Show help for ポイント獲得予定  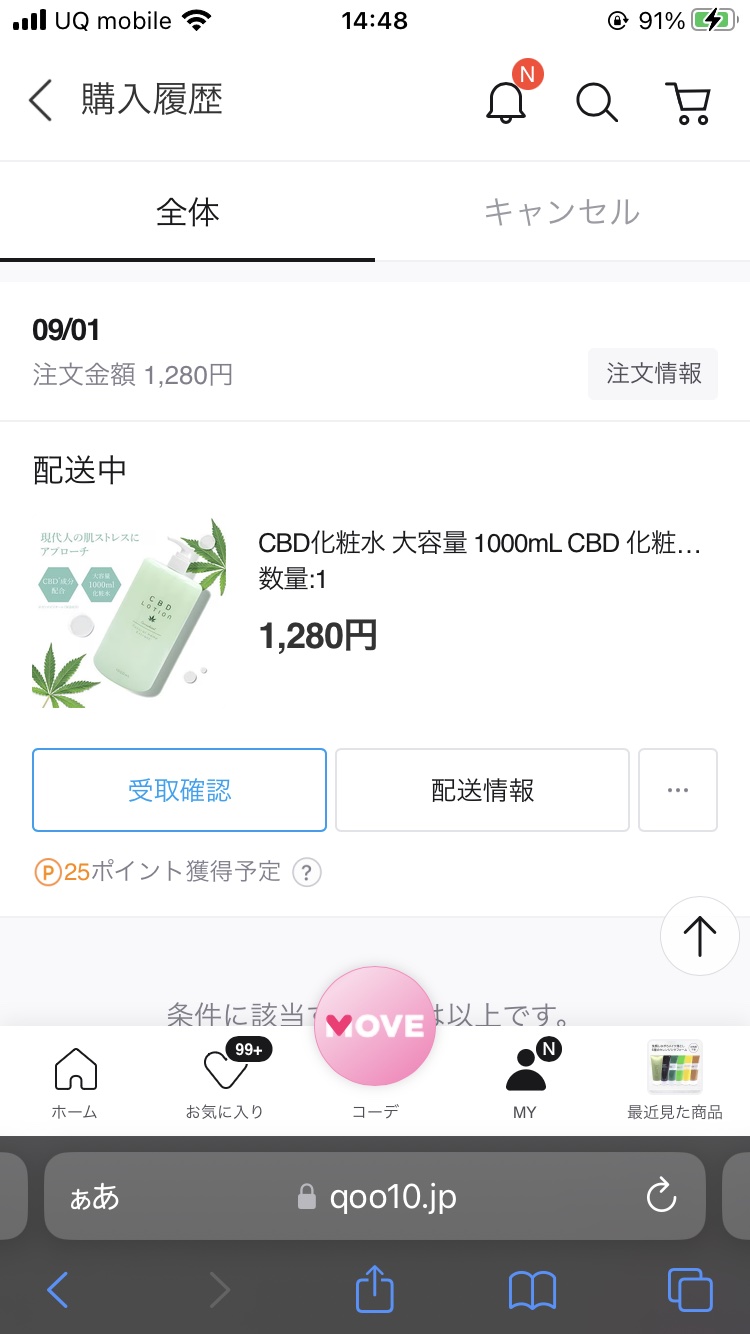307,873
